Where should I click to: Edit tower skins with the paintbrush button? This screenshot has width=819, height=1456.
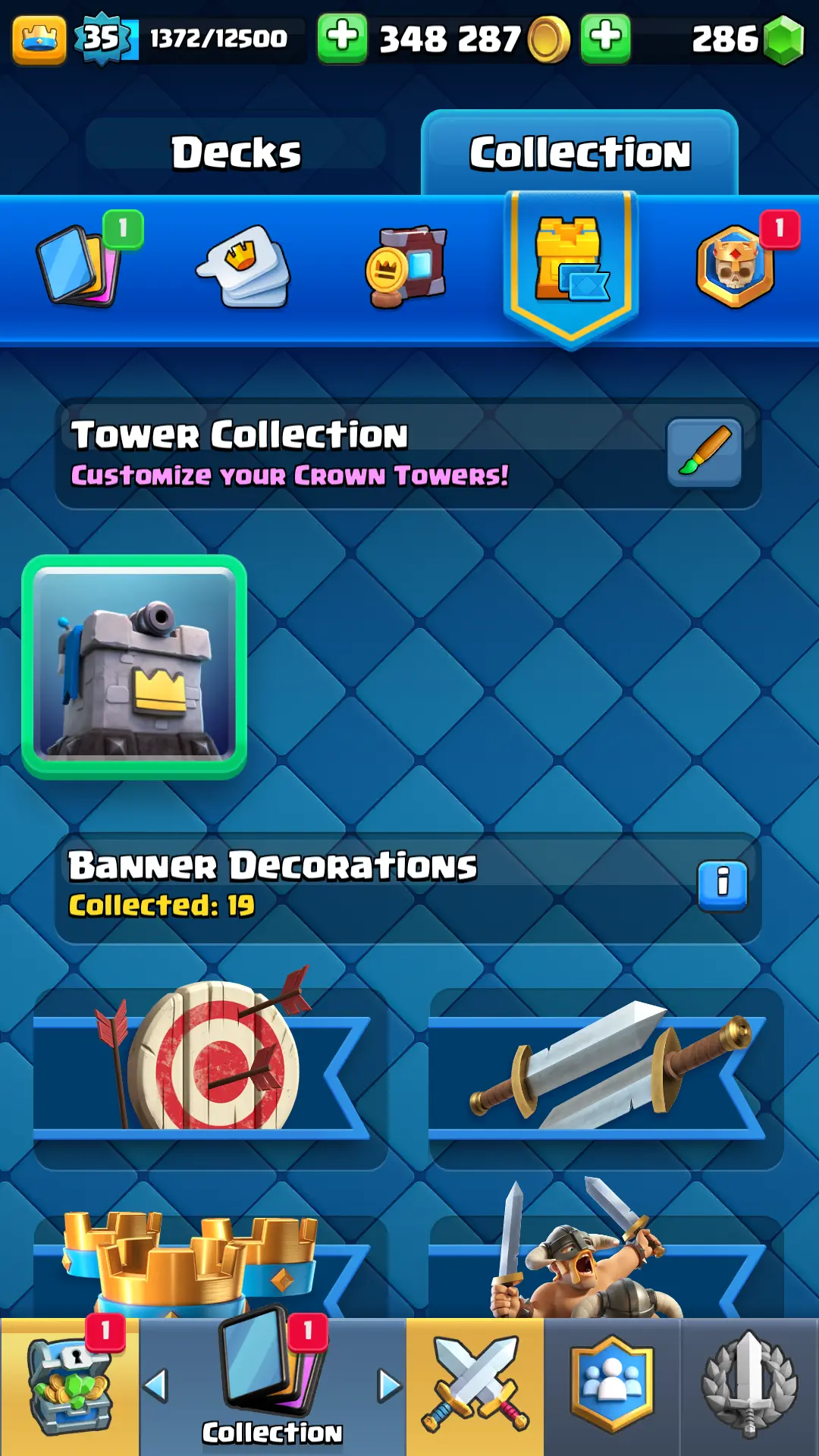(x=704, y=452)
